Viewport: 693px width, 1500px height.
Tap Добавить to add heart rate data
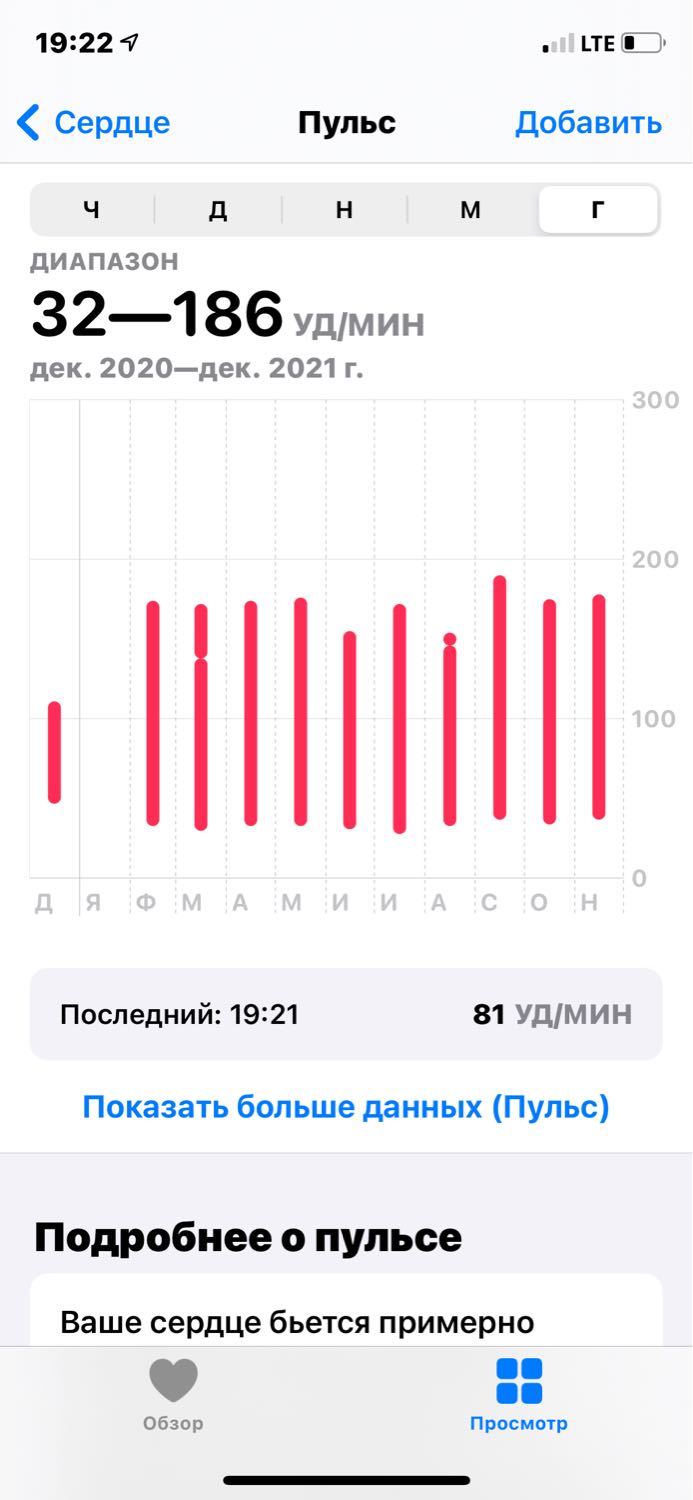point(588,123)
